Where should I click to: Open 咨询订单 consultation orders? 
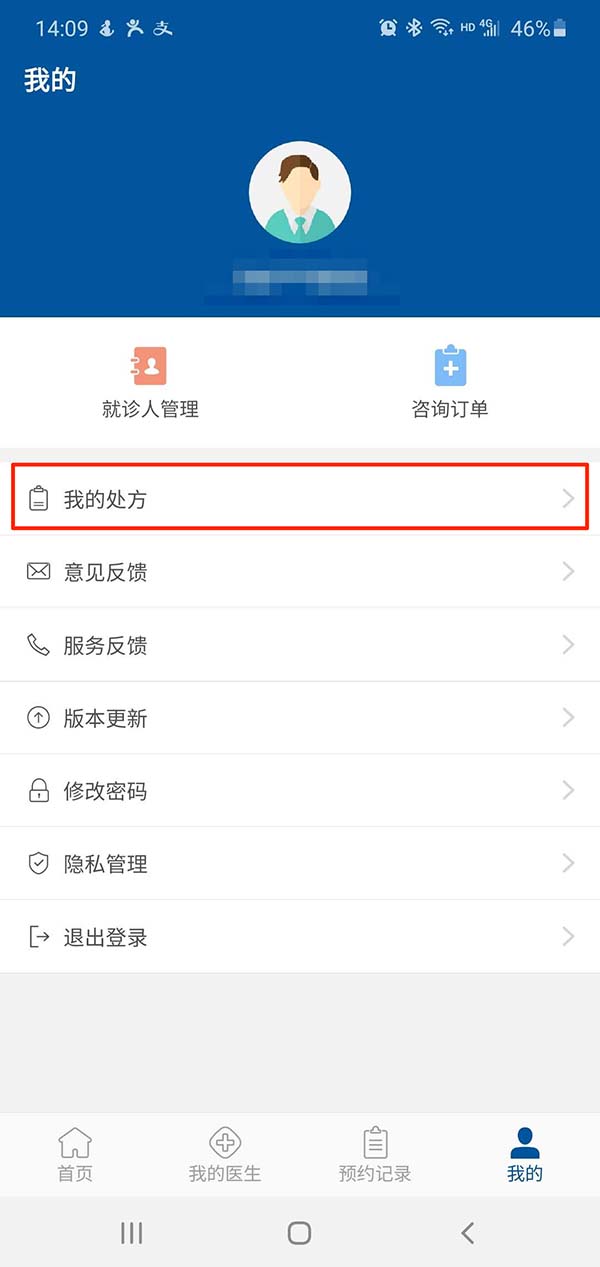(x=450, y=383)
